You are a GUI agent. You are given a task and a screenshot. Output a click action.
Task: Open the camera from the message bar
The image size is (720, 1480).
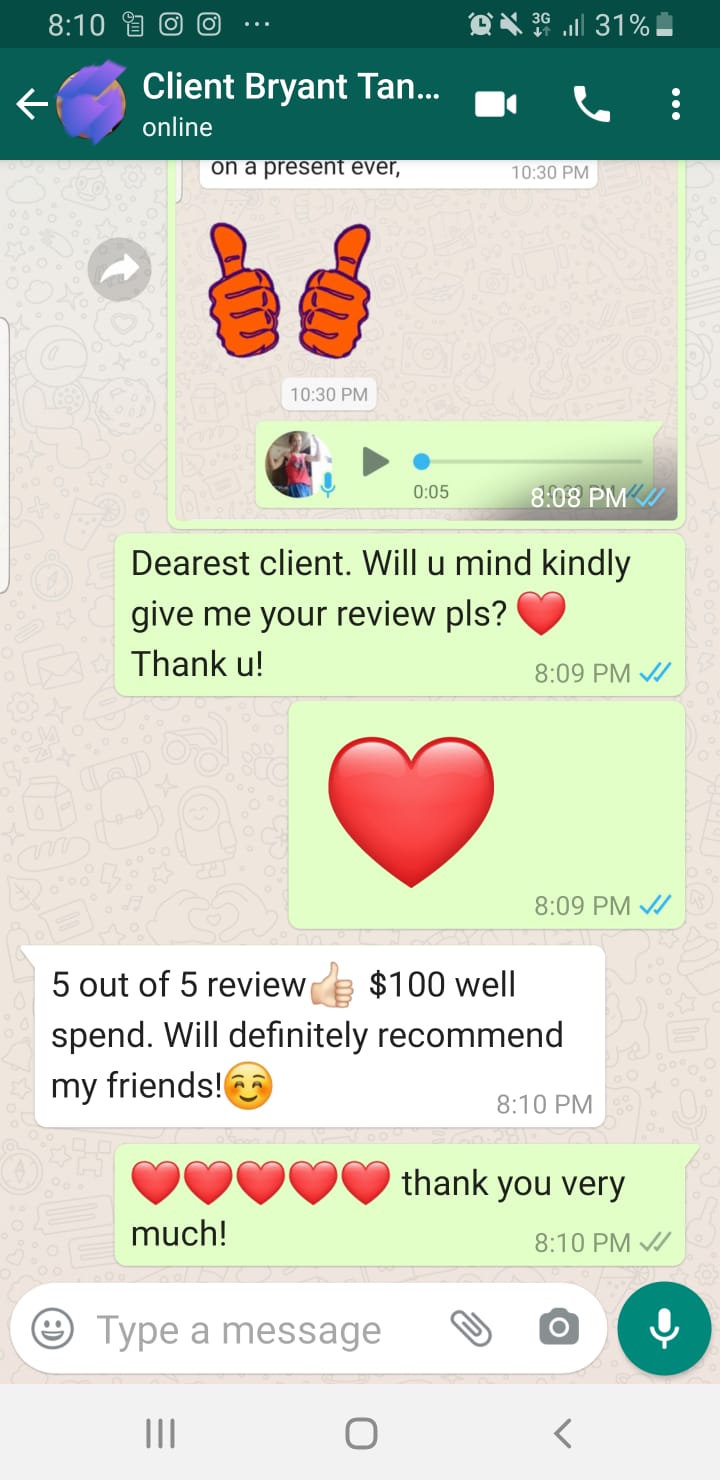click(558, 1328)
